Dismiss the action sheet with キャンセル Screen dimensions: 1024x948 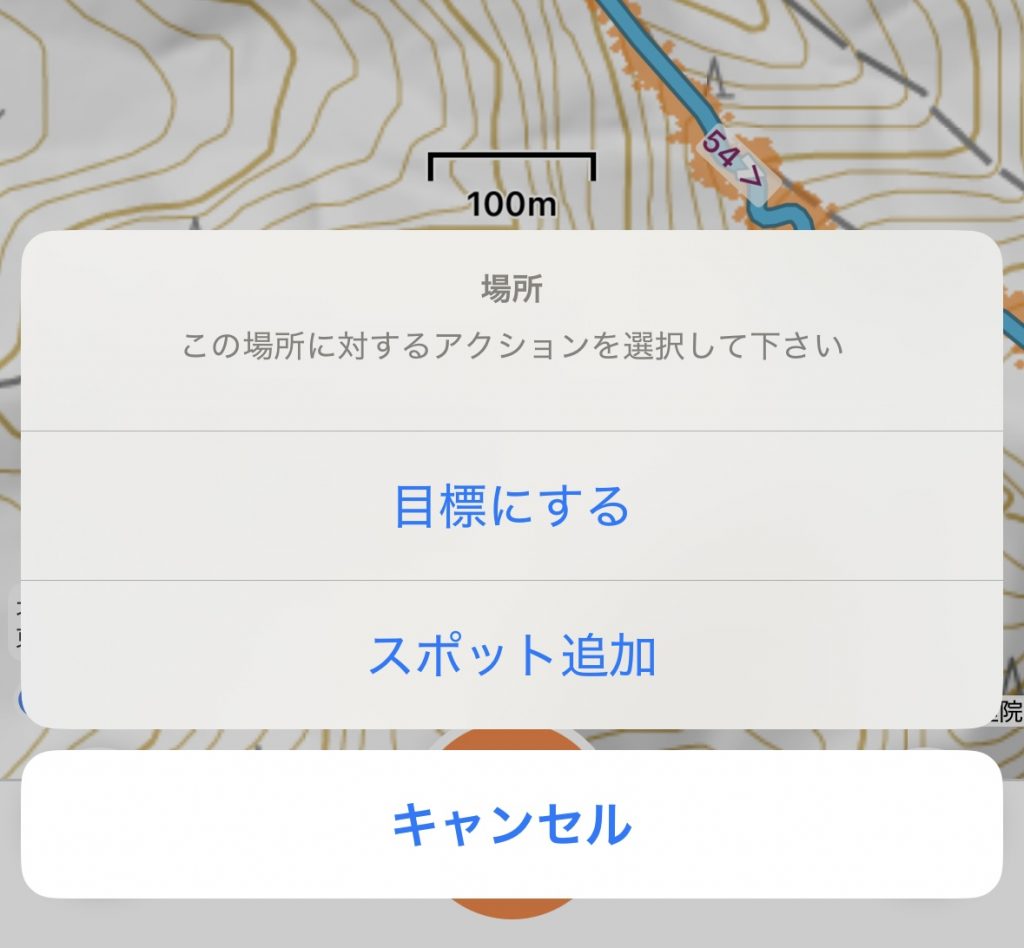[511, 825]
